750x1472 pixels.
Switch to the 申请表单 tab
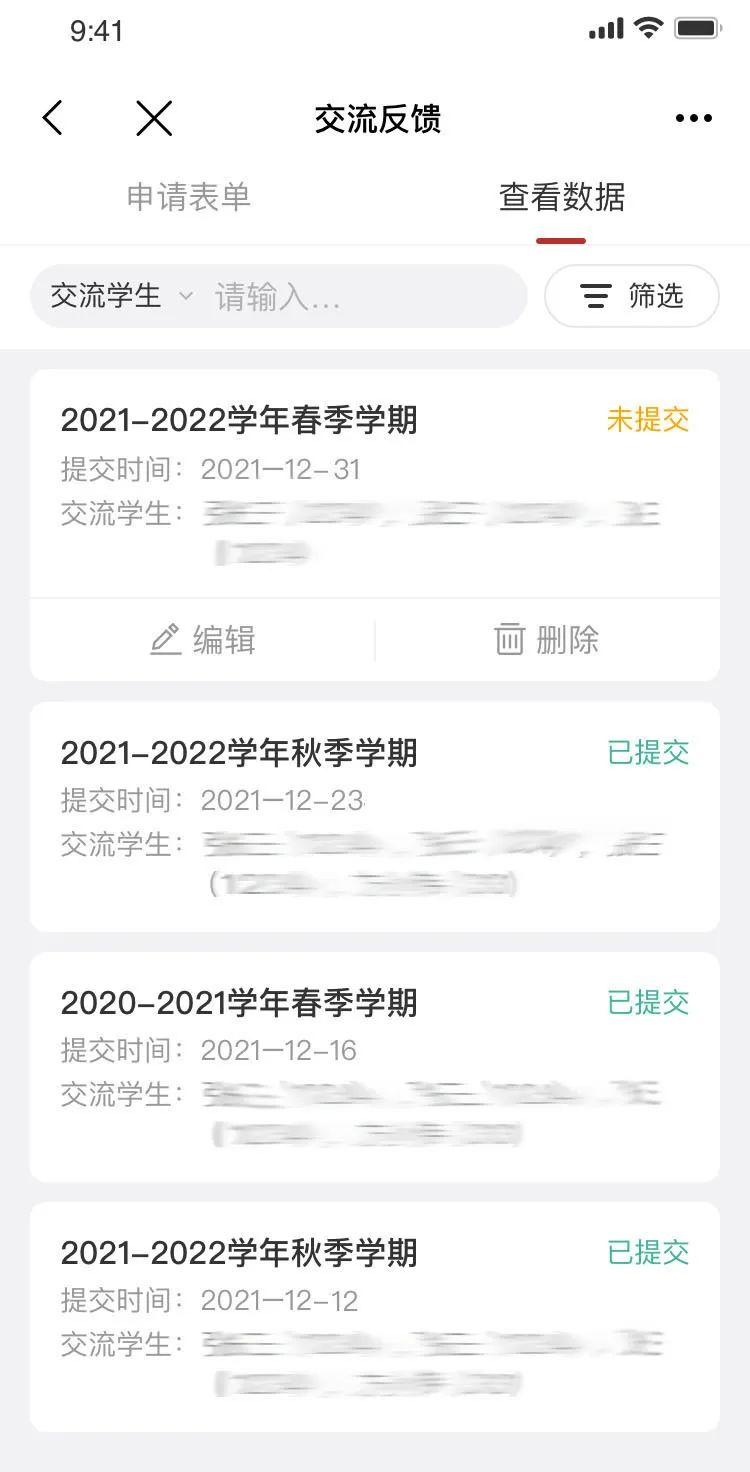[x=188, y=198]
